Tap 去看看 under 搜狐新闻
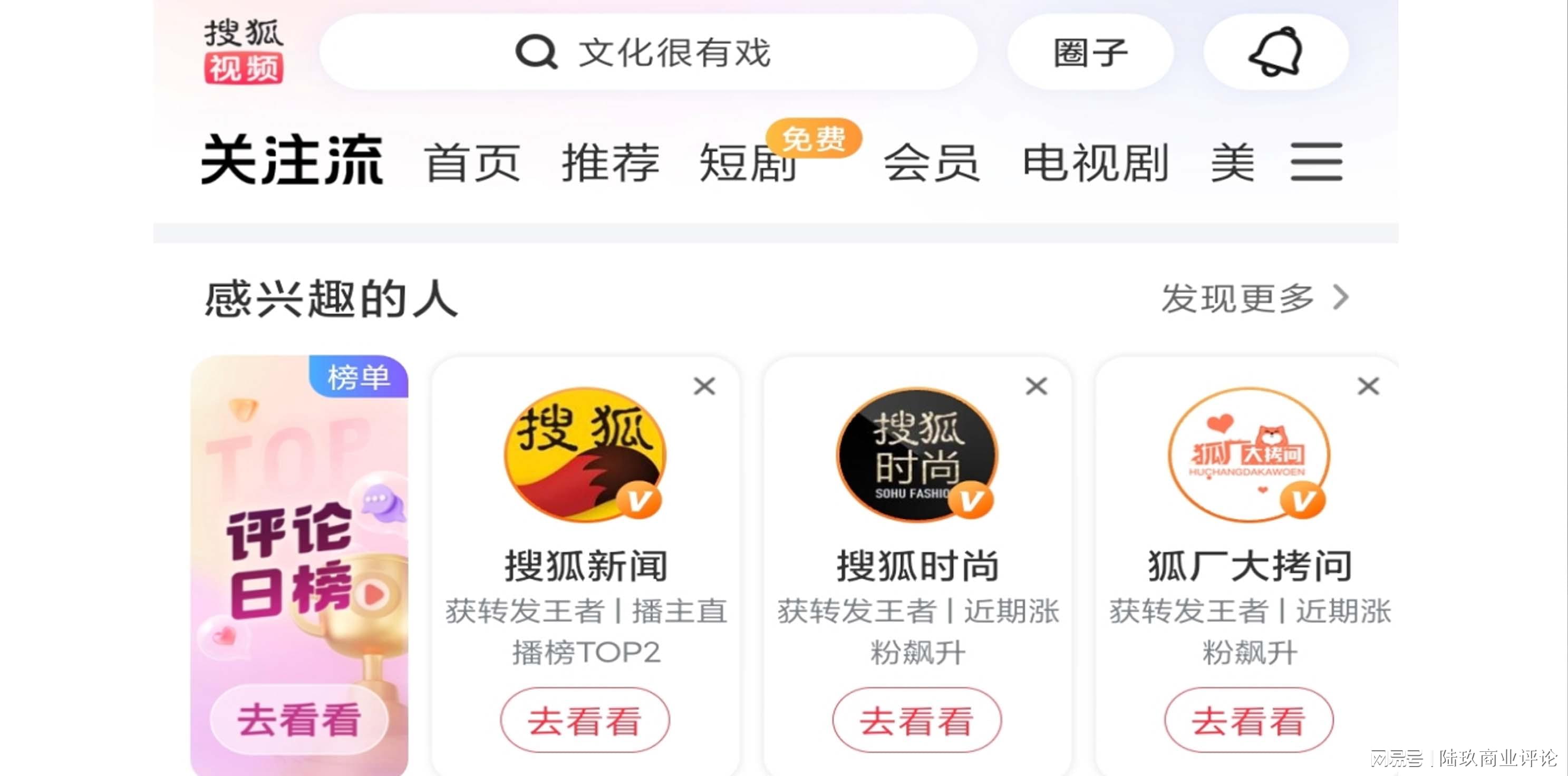 [x=584, y=721]
